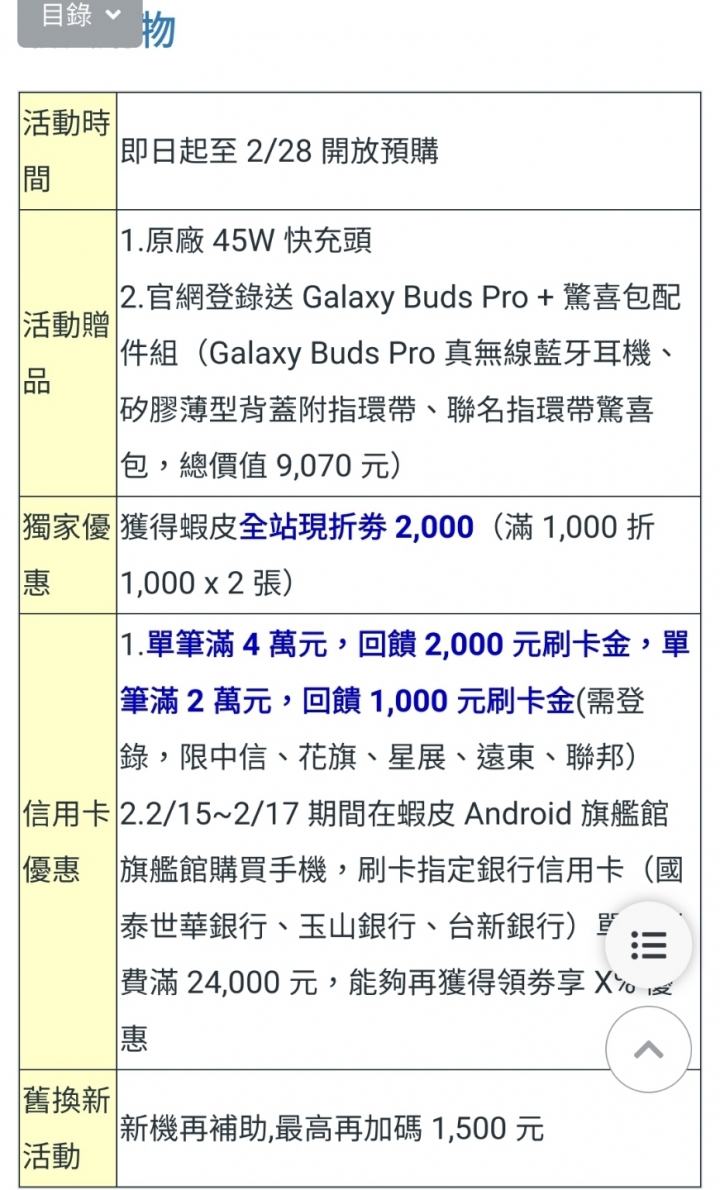
Task: Tap the back-to-top arrow button
Action: [649, 1050]
